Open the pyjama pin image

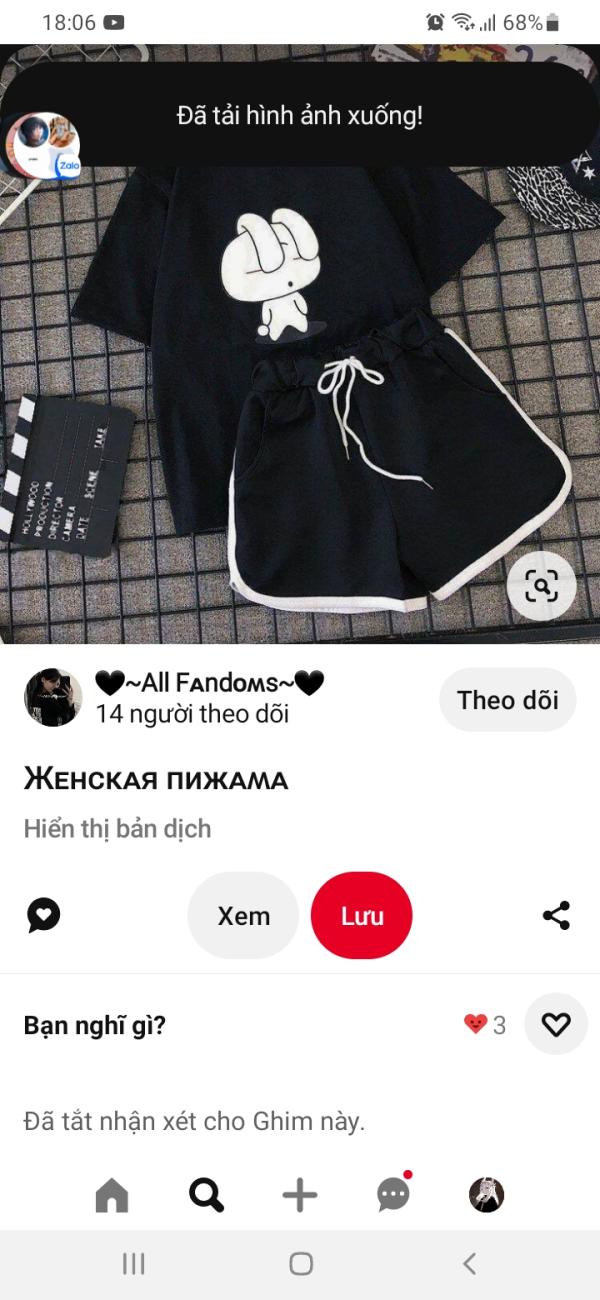click(x=300, y=400)
